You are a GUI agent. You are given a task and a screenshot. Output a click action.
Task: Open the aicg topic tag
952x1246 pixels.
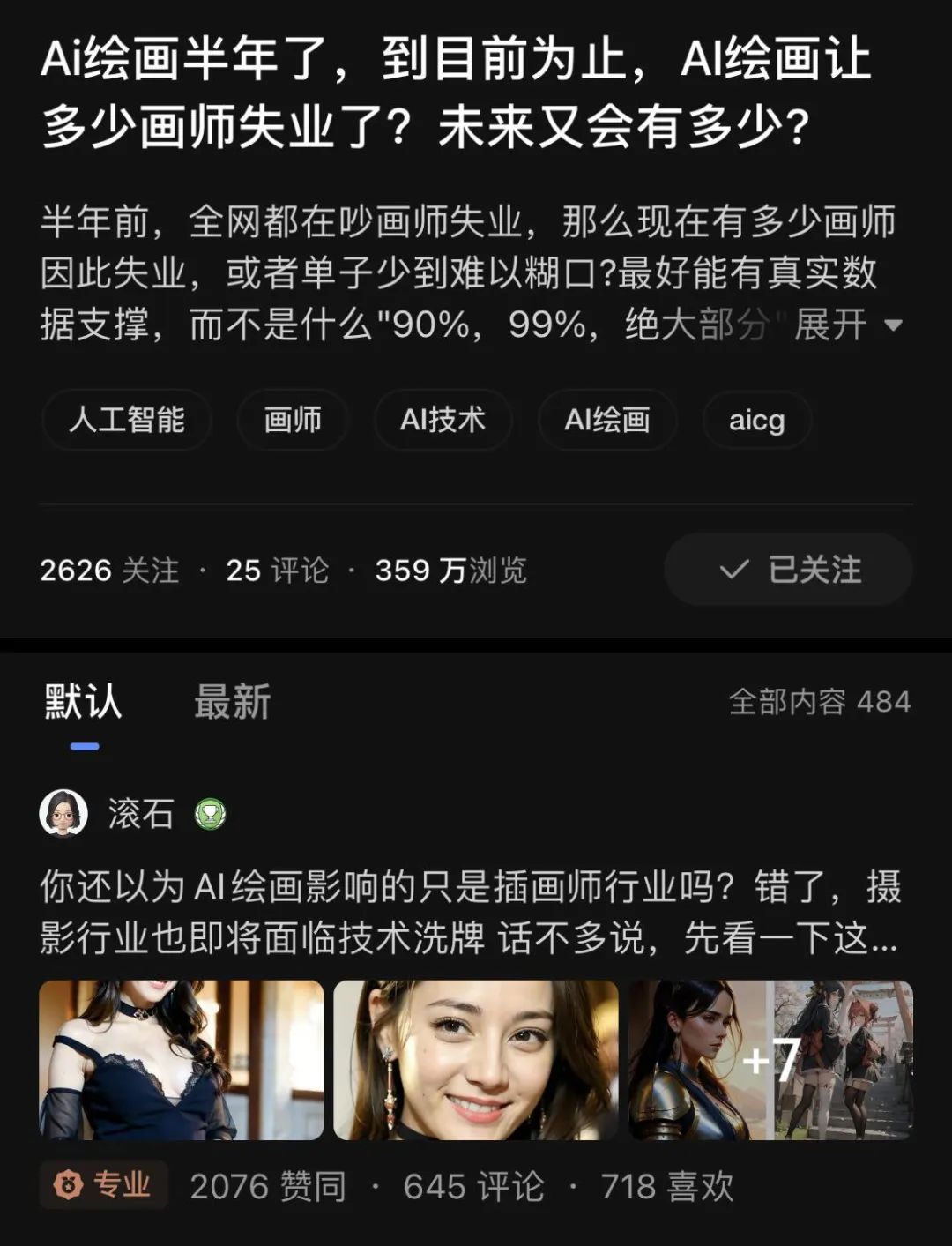756,422
